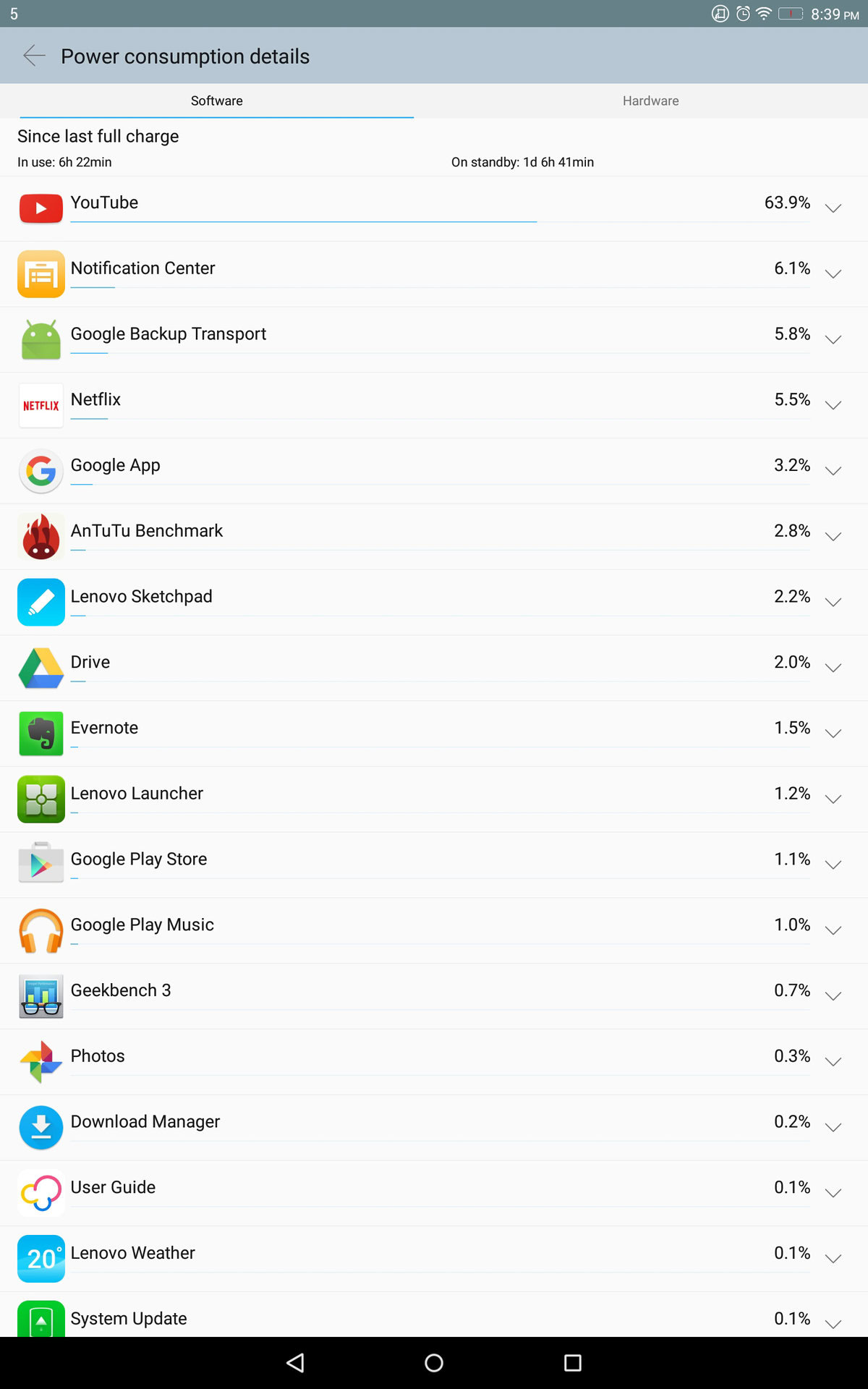Screen dimensions: 868x1389
Task: Expand Geekbench 3 power usage
Action: [x=833, y=996]
